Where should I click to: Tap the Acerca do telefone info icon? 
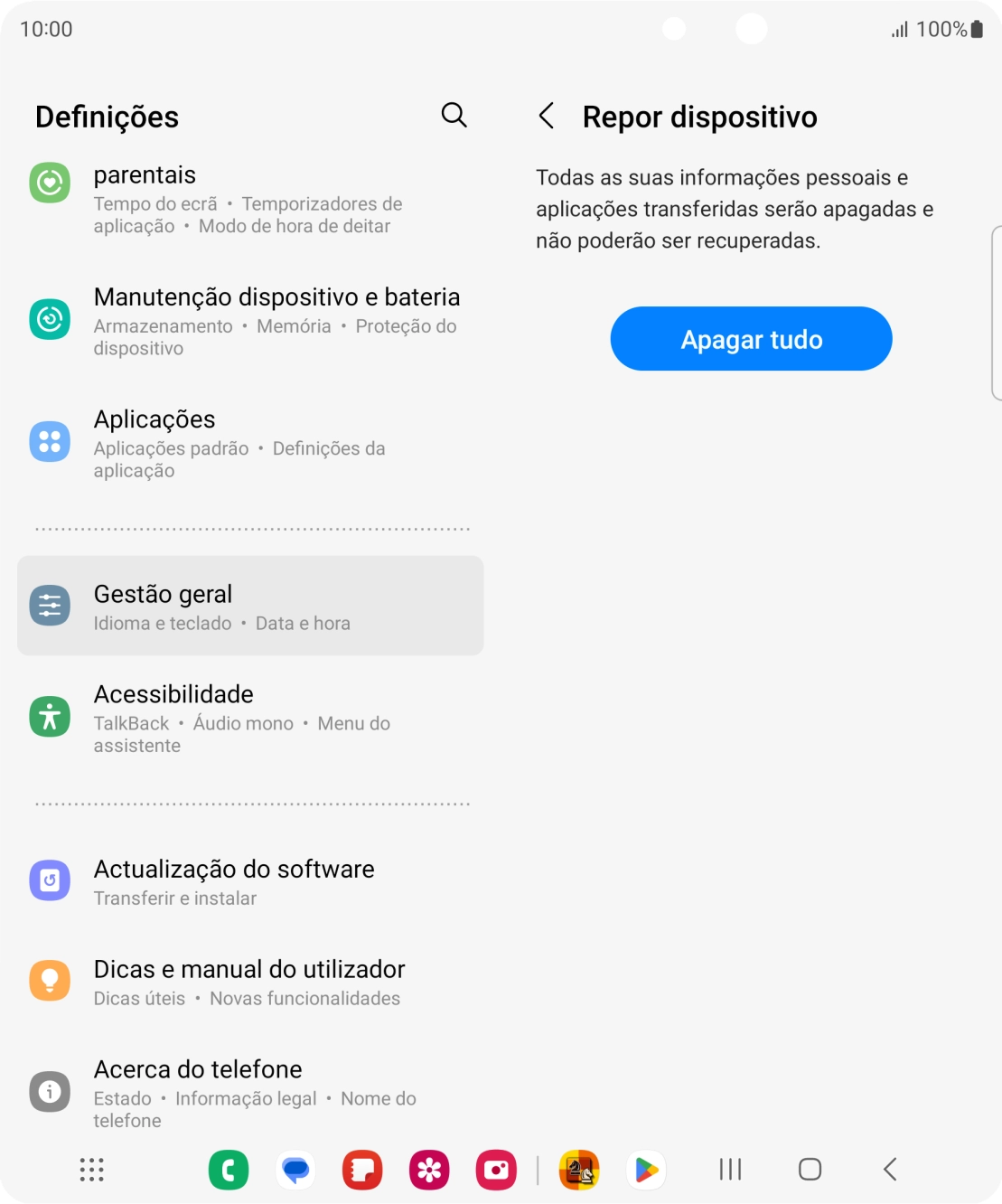pyautogui.click(x=50, y=1090)
